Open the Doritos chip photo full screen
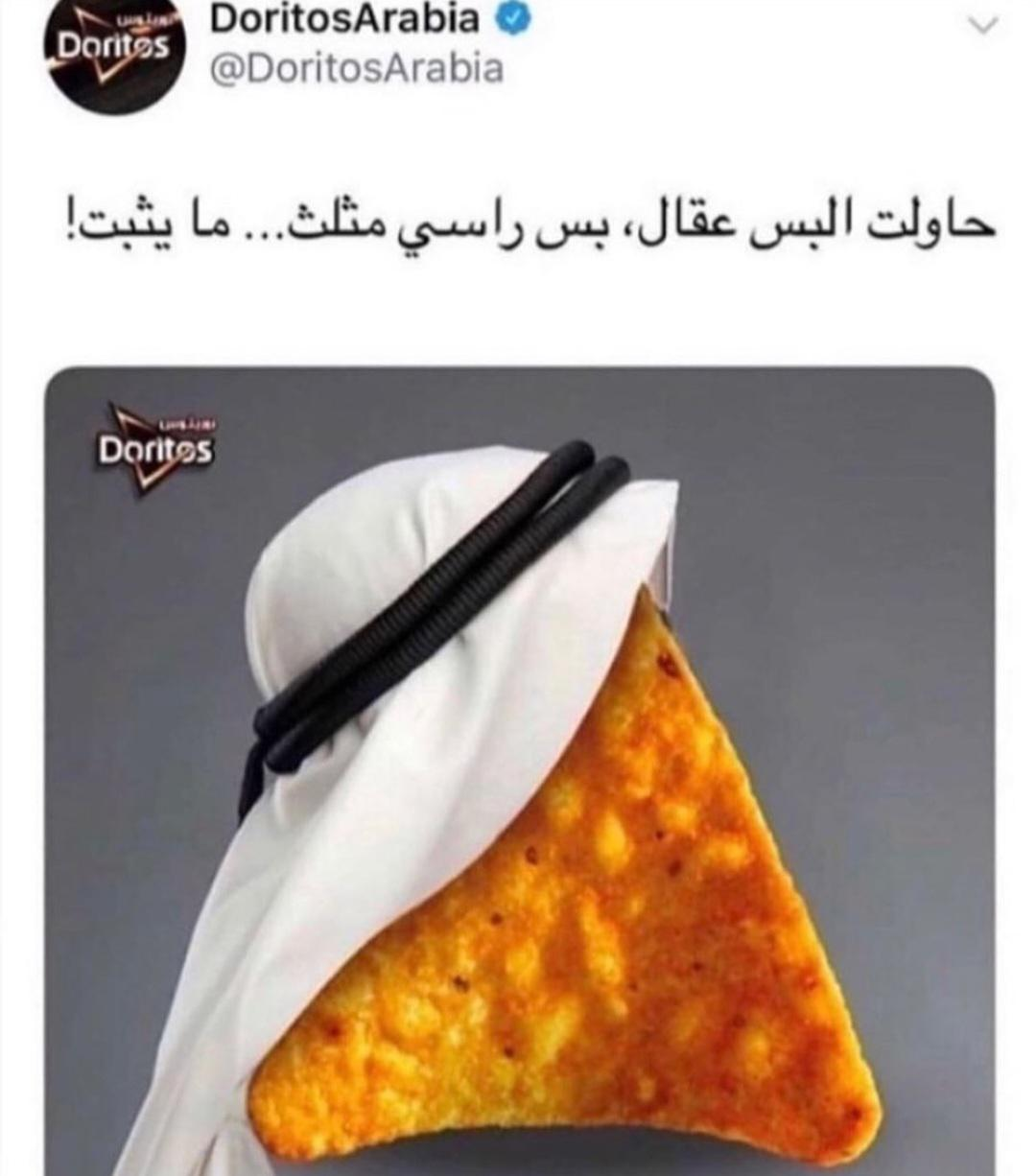 [x=519, y=767]
